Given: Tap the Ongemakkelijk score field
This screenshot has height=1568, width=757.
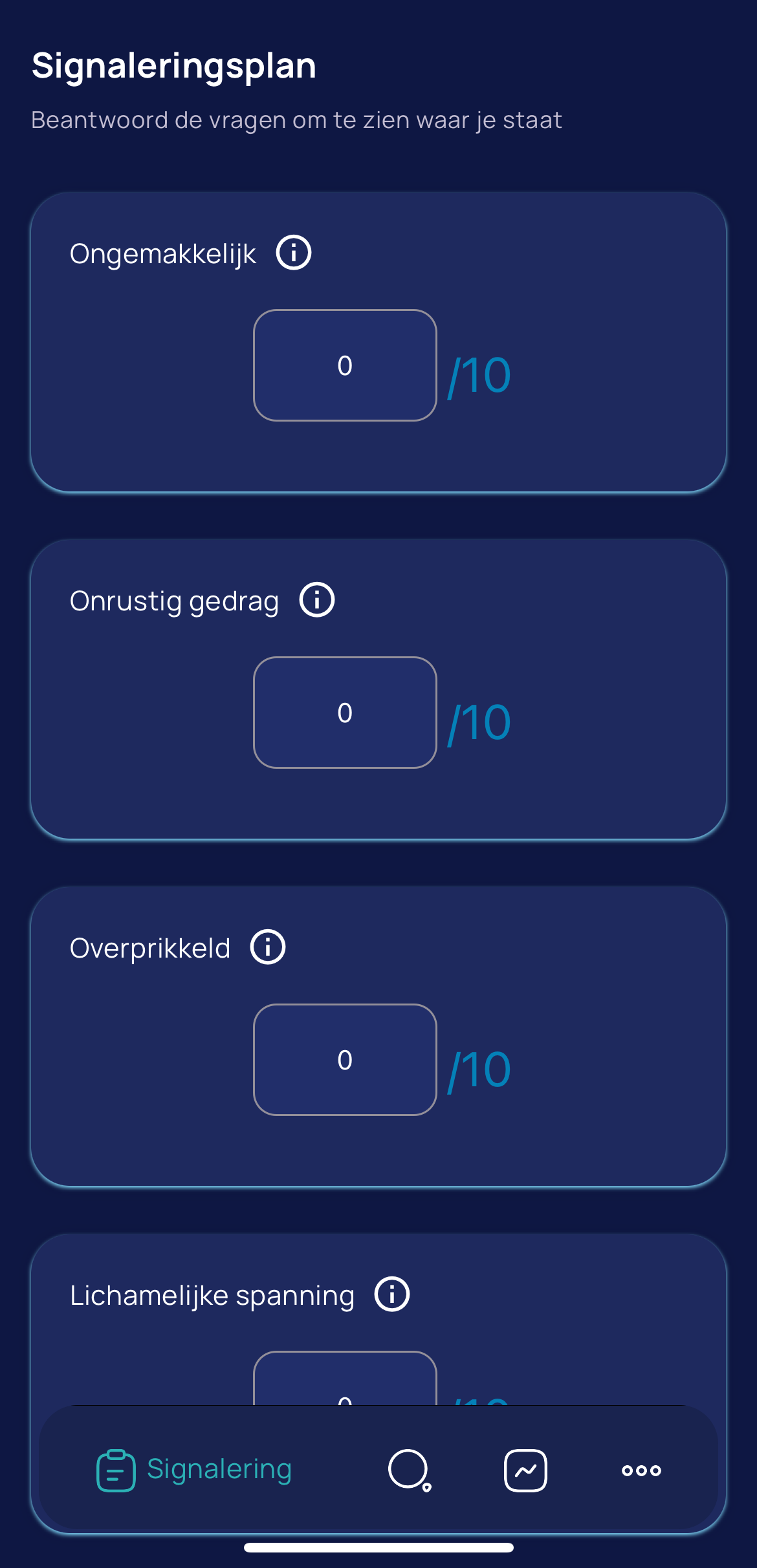Looking at the screenshot, I should pyautogui.click(x=345, y=365).
